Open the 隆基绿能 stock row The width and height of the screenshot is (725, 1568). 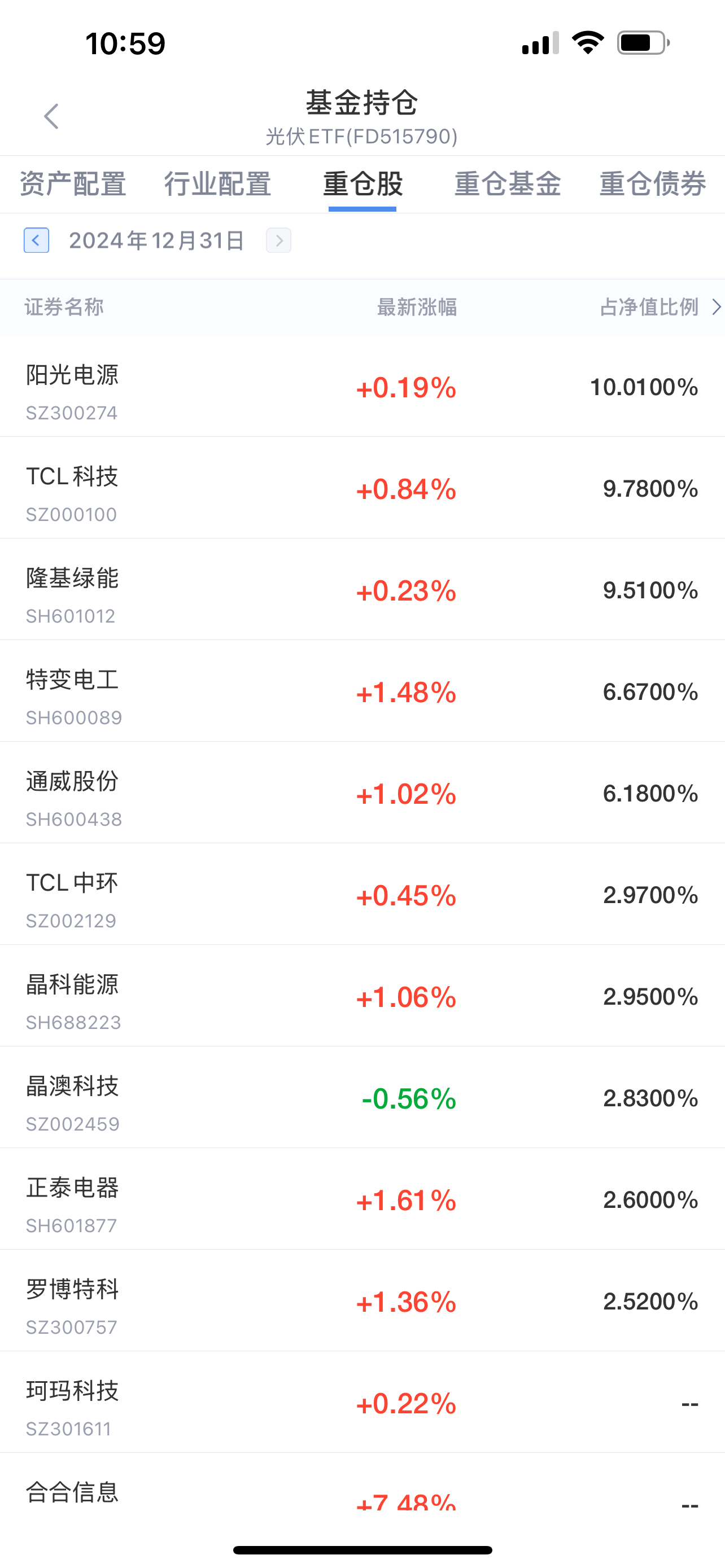pyautogui.click(x=362, y=589)
